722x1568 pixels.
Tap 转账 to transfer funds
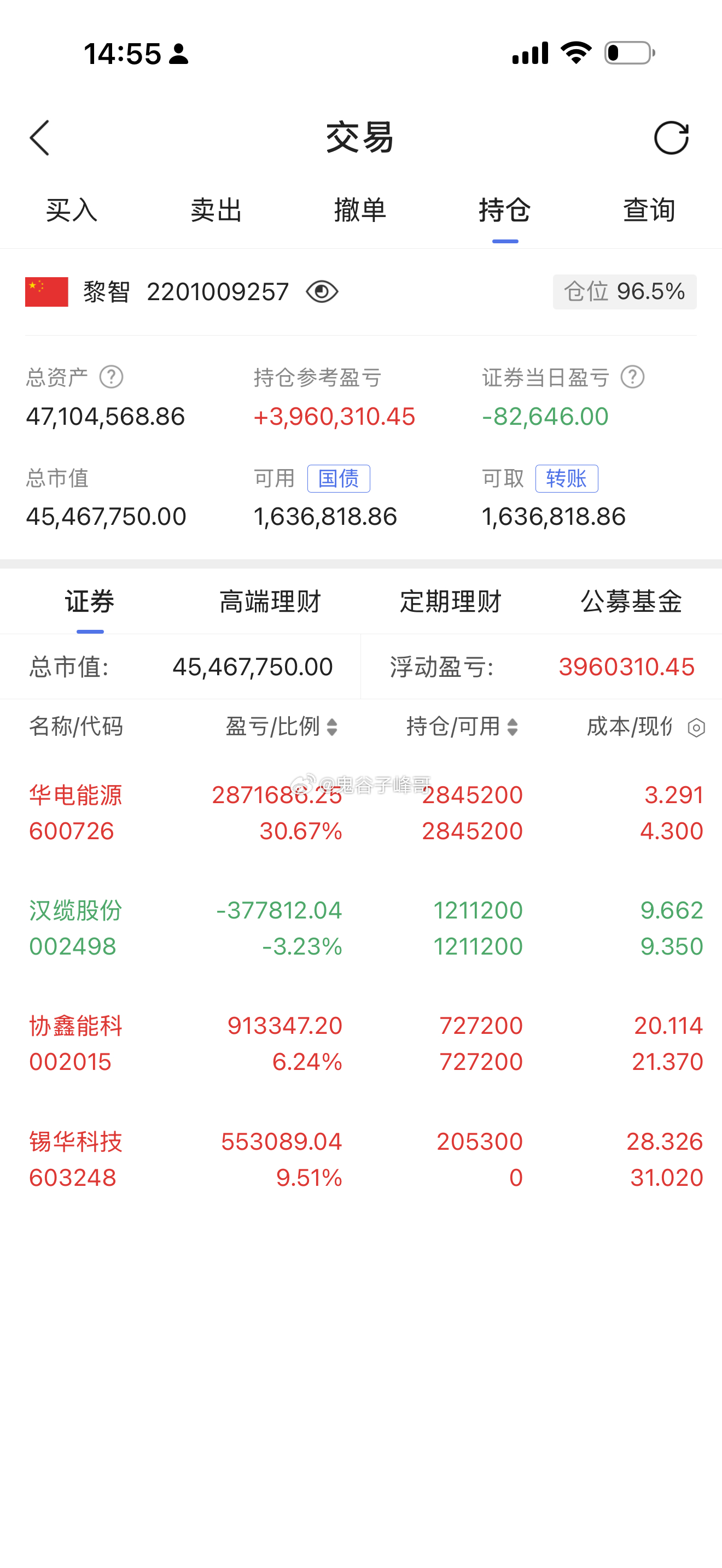tap(566, 478)
